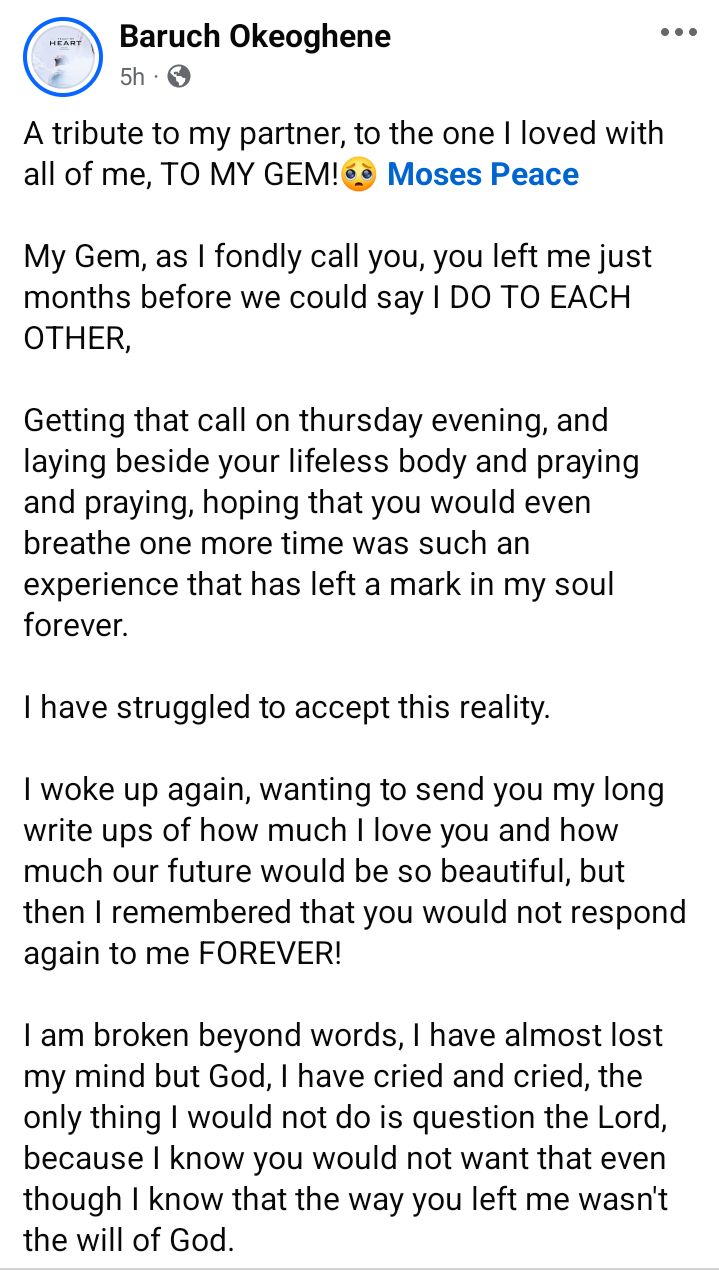This screenshot has width=719, height=1274.
Task: Open Baruch Okeoghene's profile picture
Action: click(x=62, y=57)
